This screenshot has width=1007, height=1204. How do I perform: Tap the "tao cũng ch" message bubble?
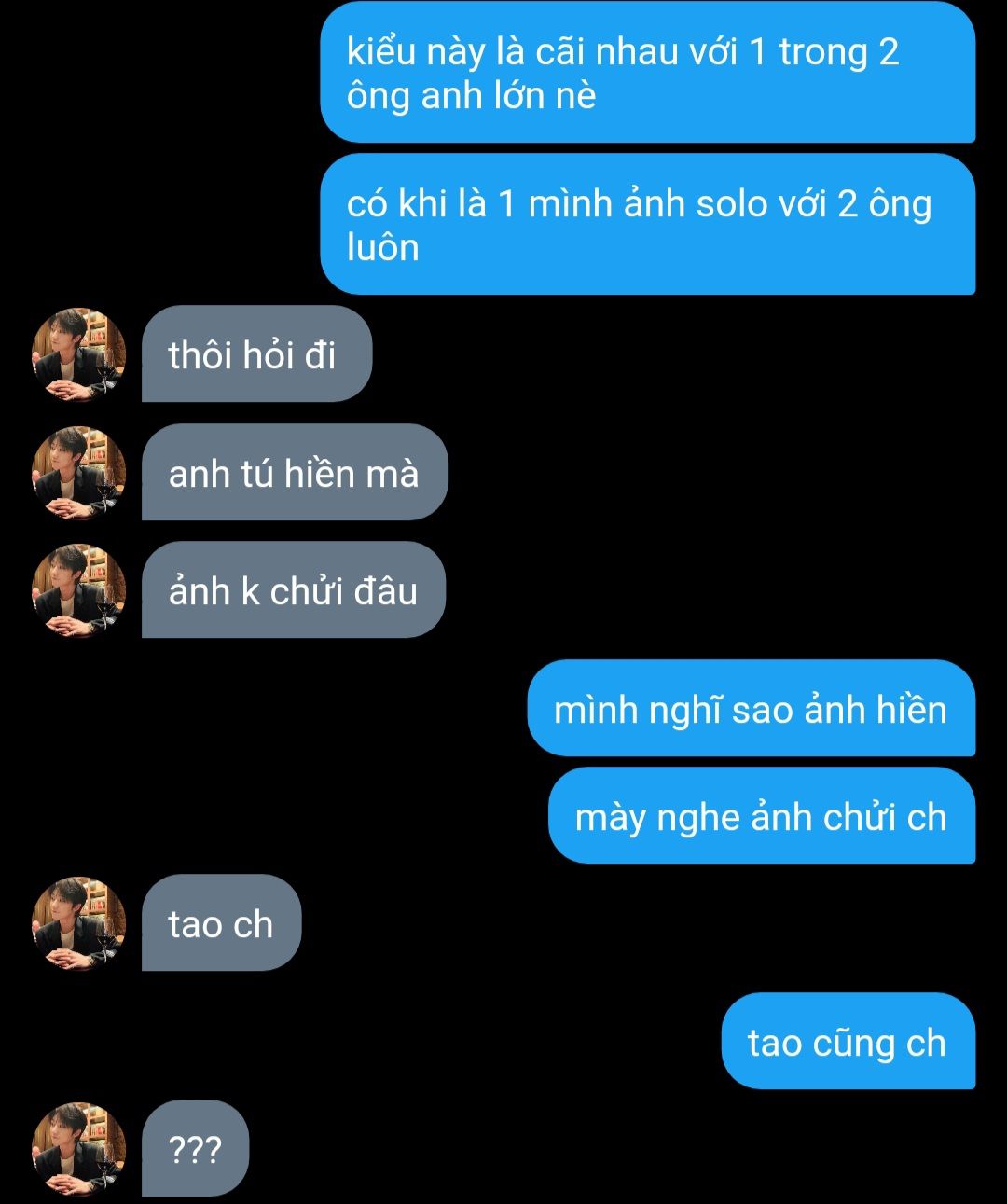pos(847,1042)
